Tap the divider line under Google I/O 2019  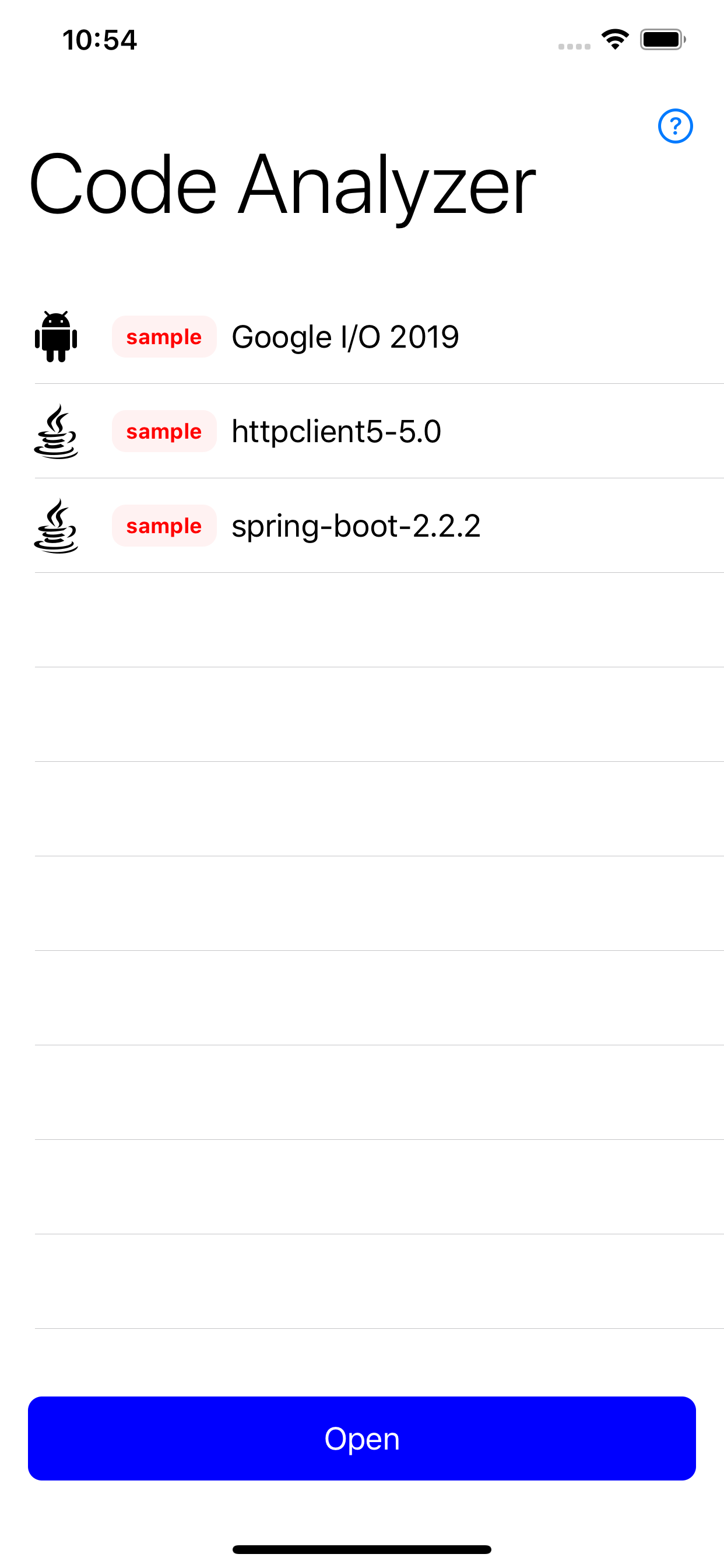coord(377,384)
